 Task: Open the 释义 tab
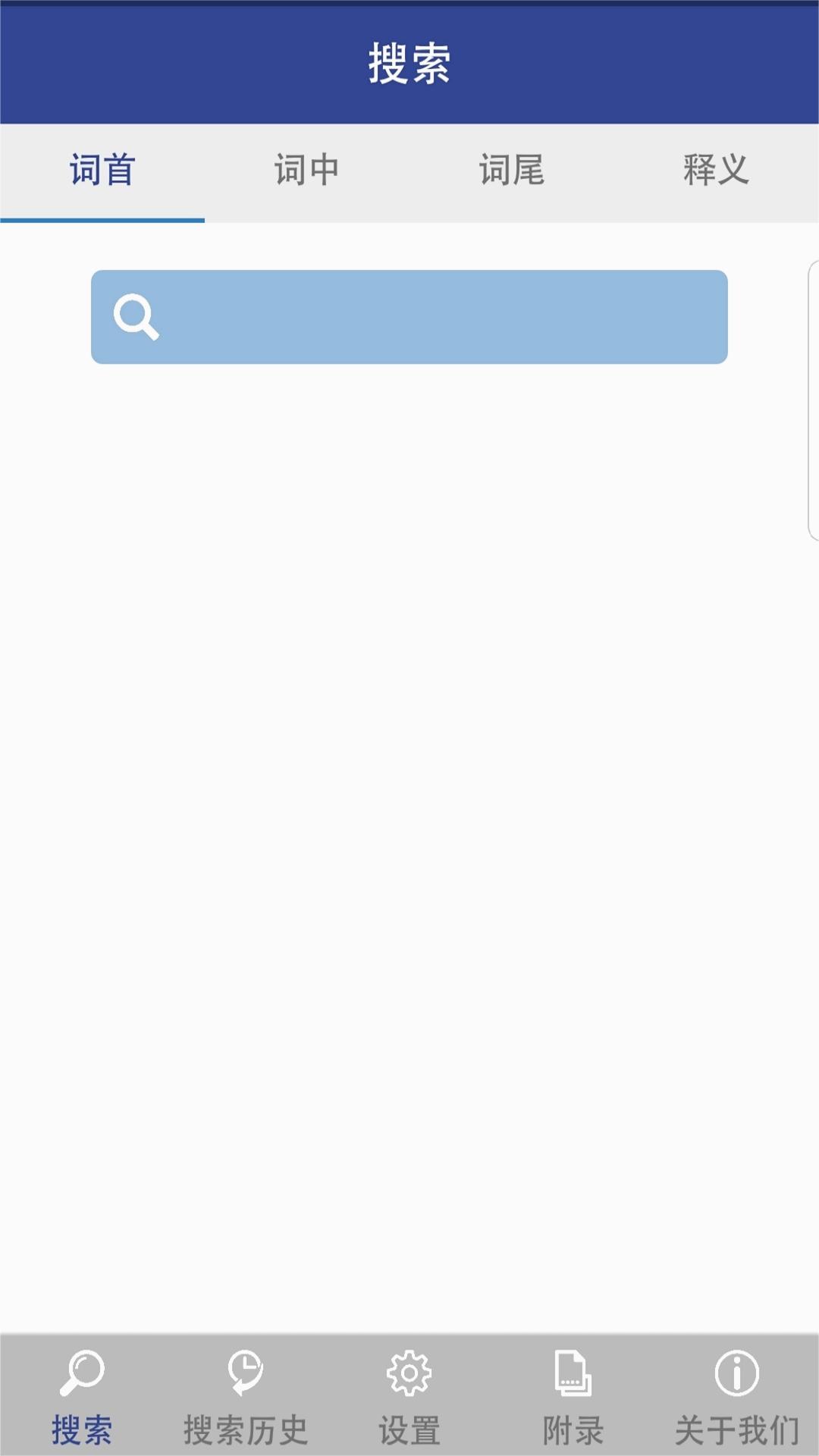[716, 171]
